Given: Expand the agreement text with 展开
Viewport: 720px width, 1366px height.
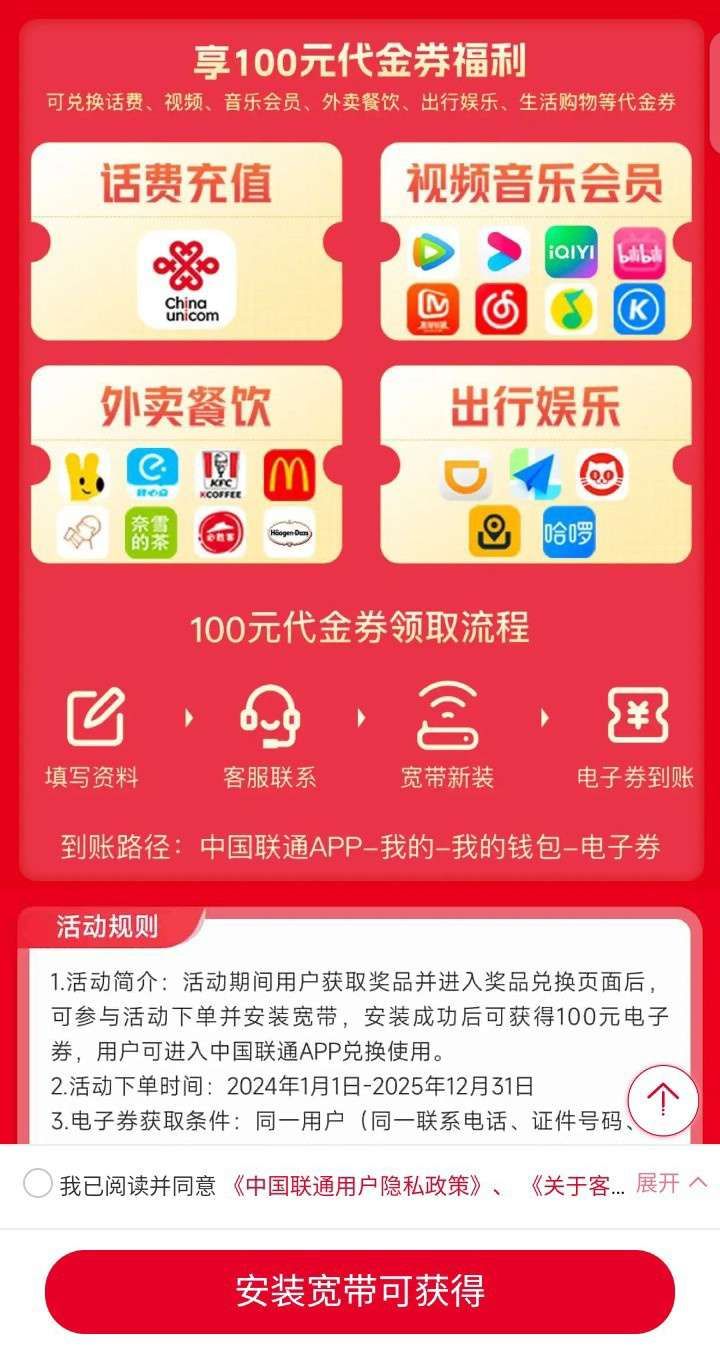Looking at the screenshot, I should (x=670, y=1183).
